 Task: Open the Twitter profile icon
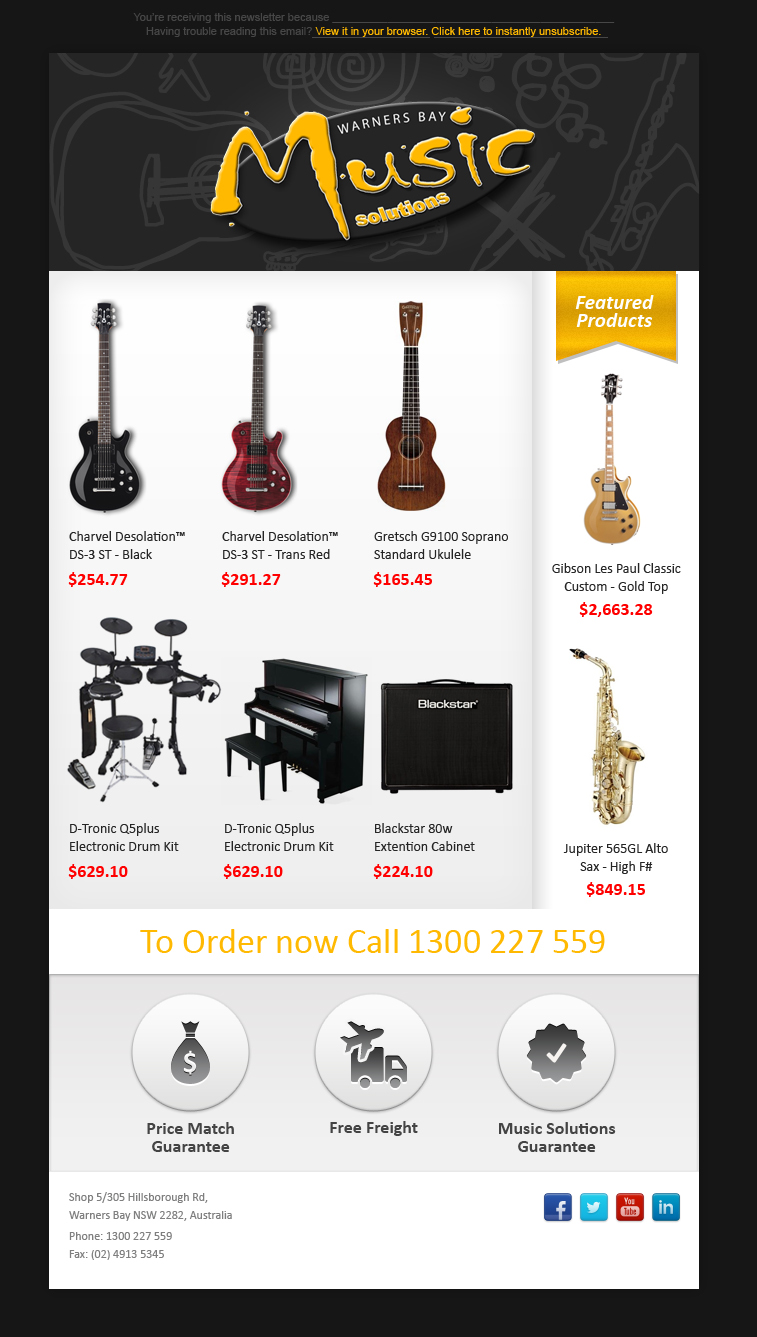[x=594, y=1207]
